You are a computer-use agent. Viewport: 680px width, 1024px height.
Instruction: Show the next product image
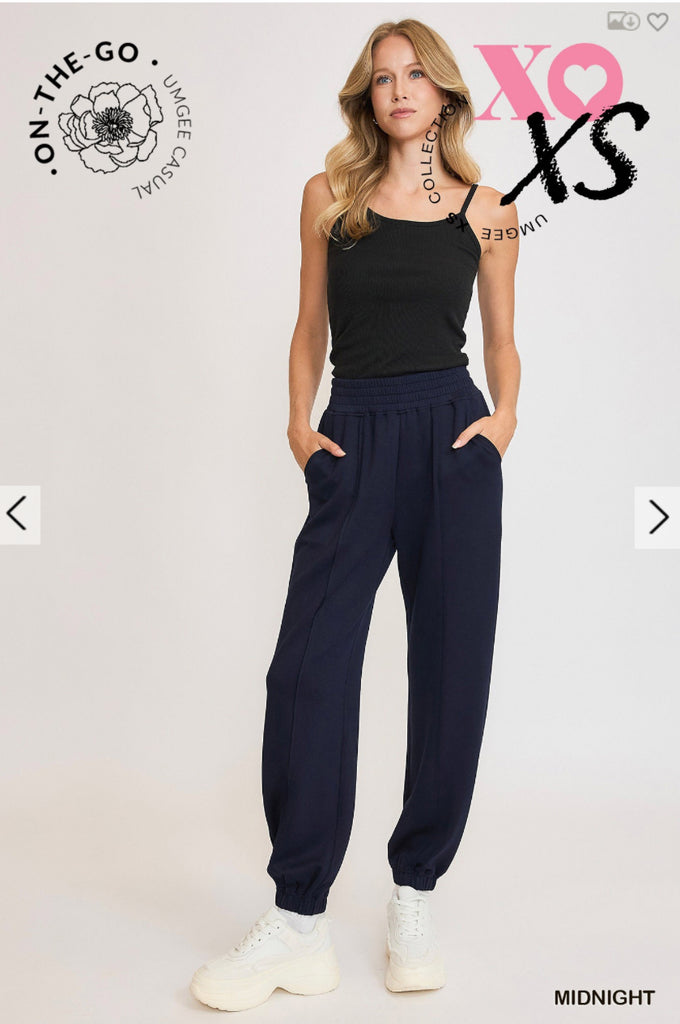coord(658,517)
